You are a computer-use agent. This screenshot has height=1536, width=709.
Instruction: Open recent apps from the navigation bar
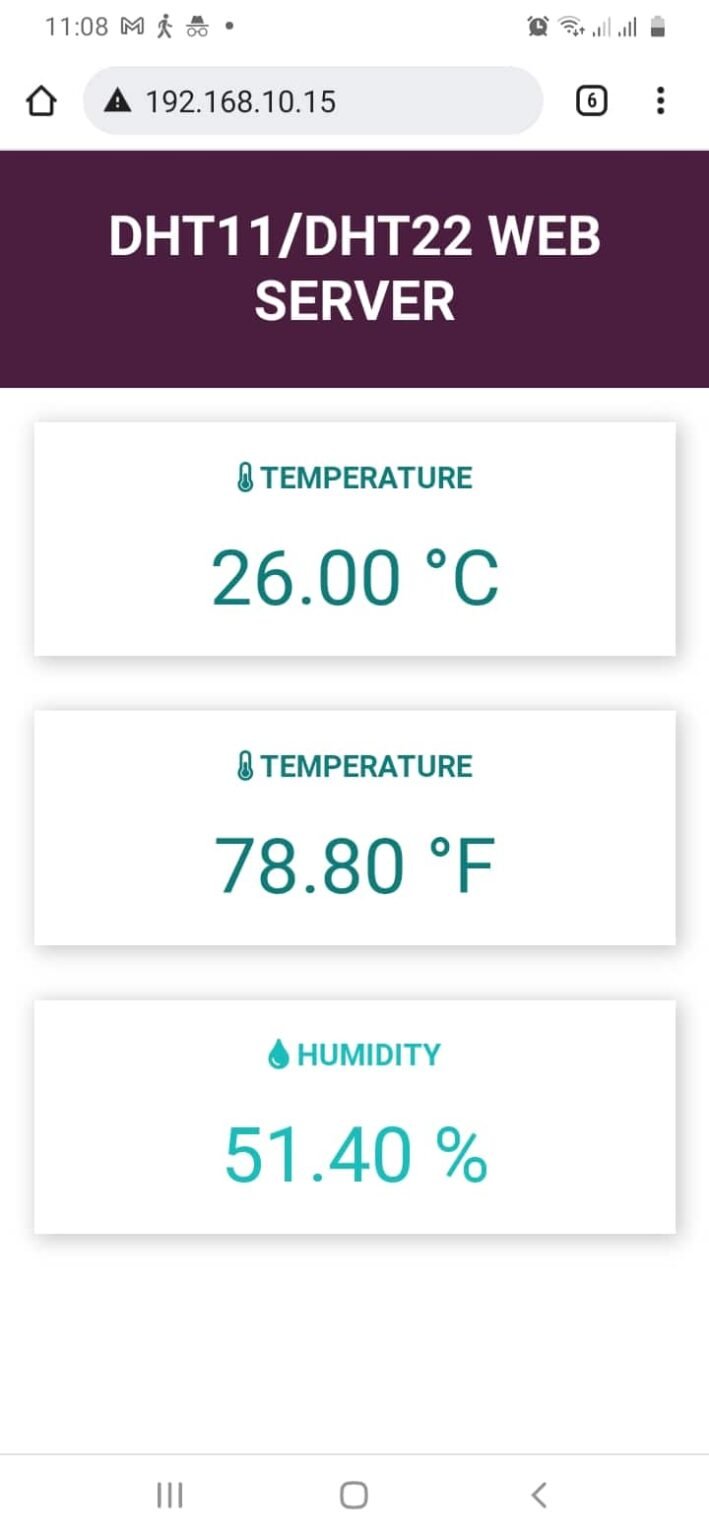coord(170,1495)
